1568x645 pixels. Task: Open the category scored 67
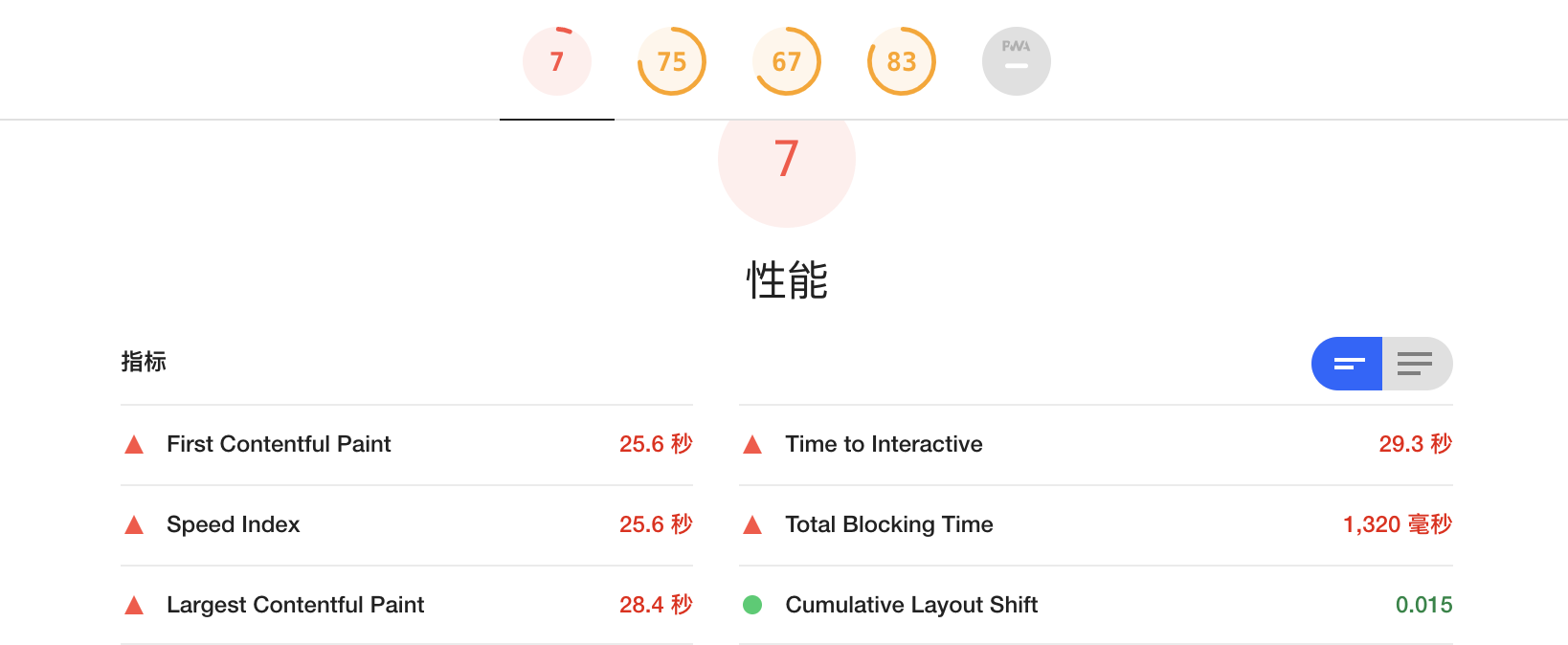[786, 61]
